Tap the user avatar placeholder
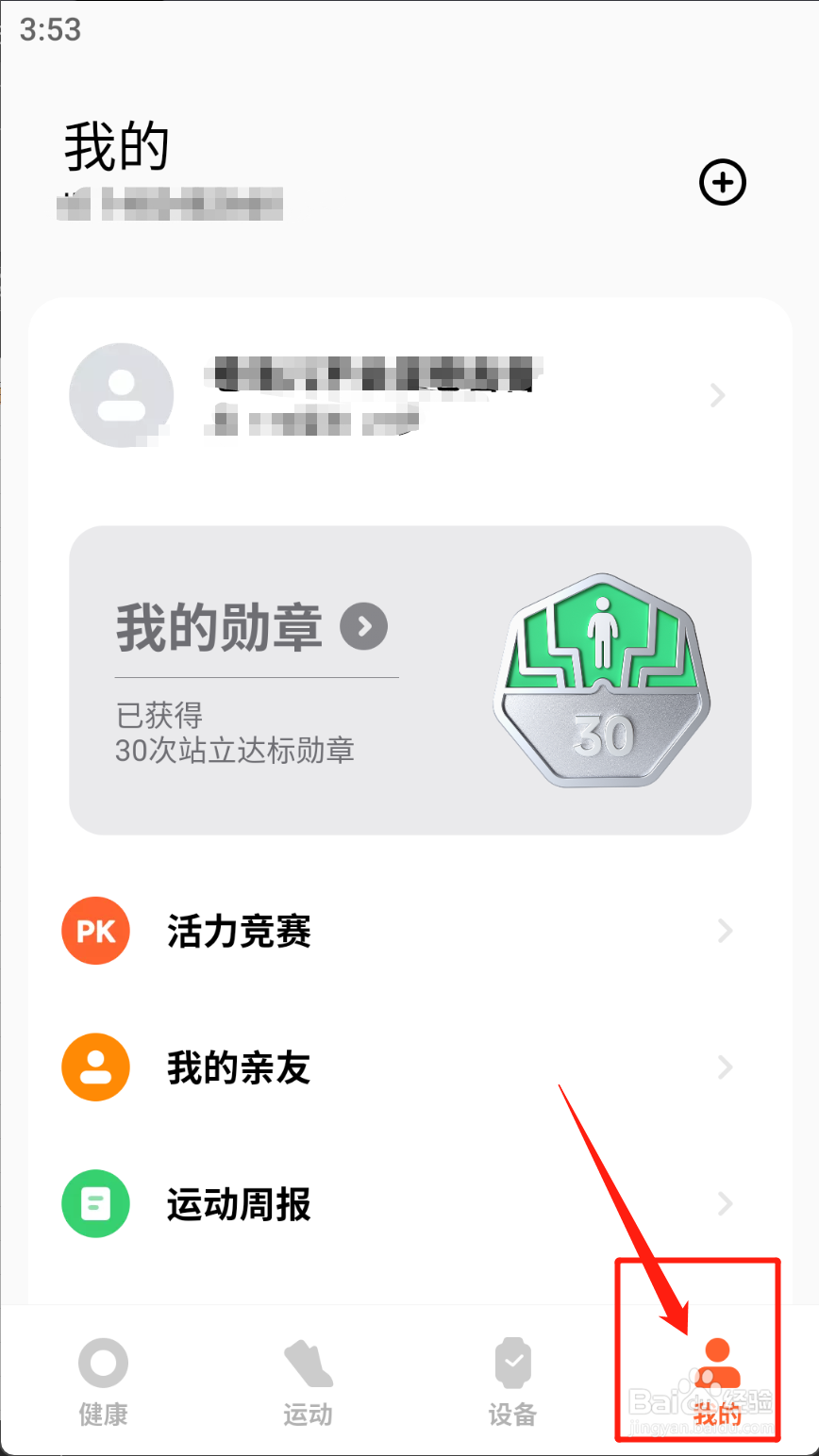The width and height of the screenshot is (819, 1456). tap(121, 395)
